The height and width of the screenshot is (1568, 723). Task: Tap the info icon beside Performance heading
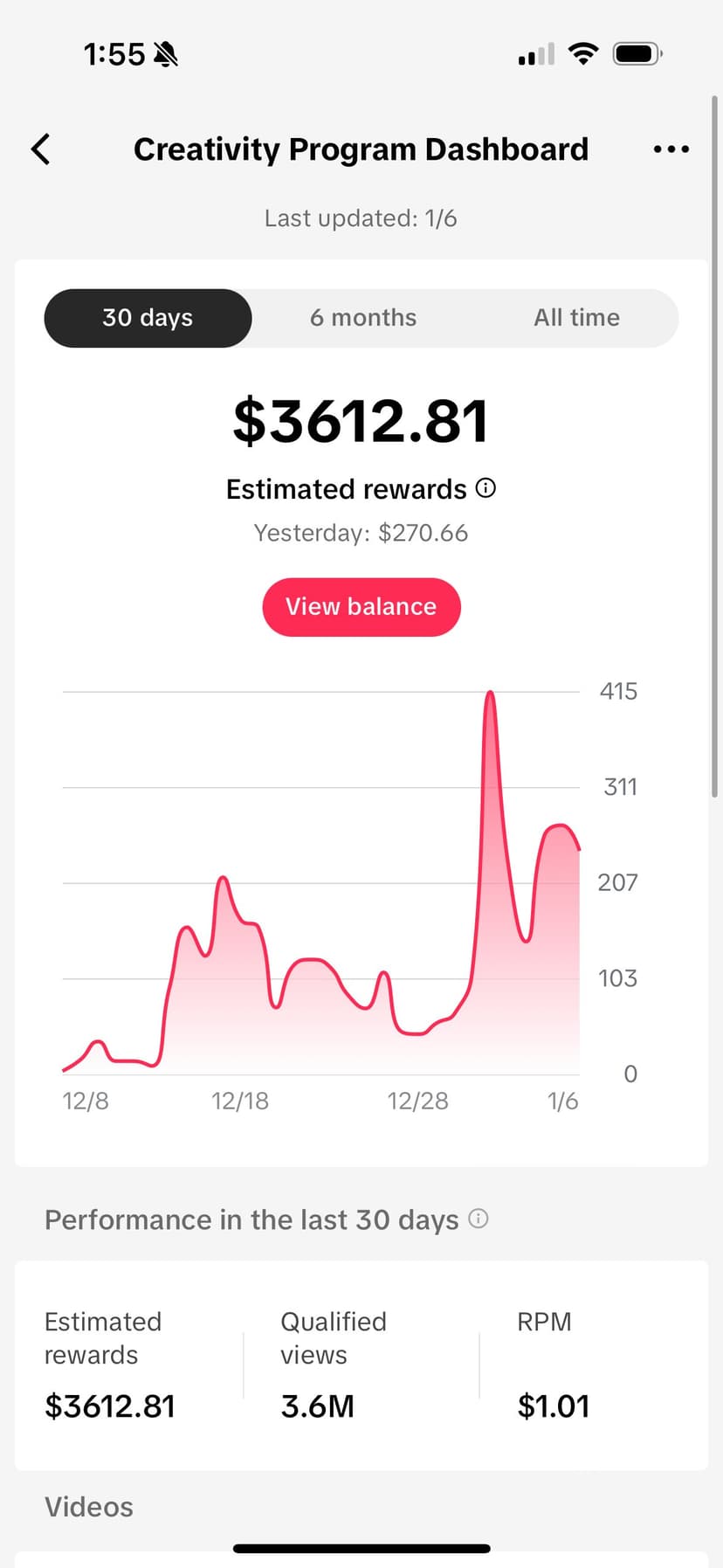coord(478,1219)
